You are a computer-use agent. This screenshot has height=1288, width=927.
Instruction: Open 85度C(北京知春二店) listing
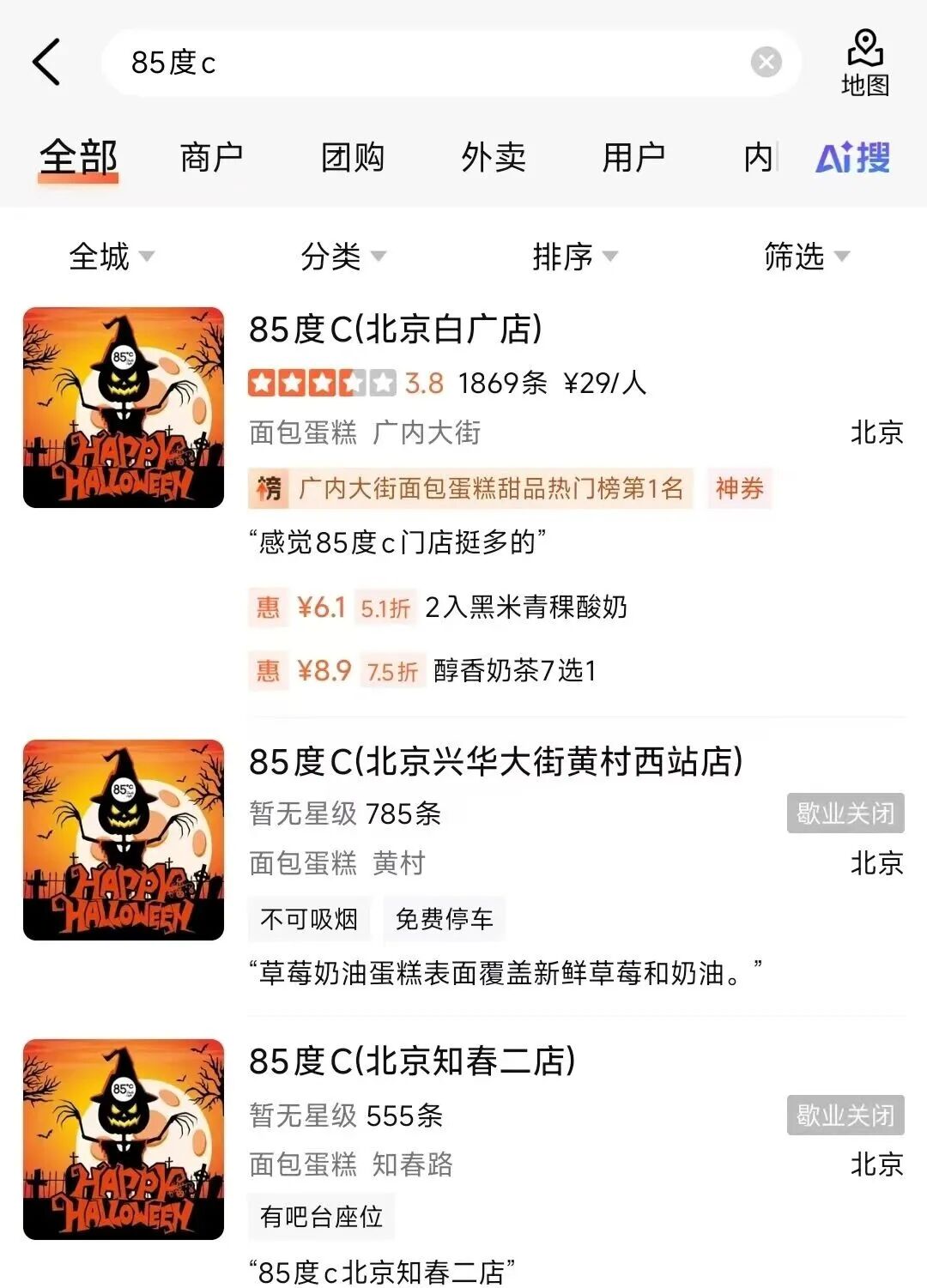412,1061
